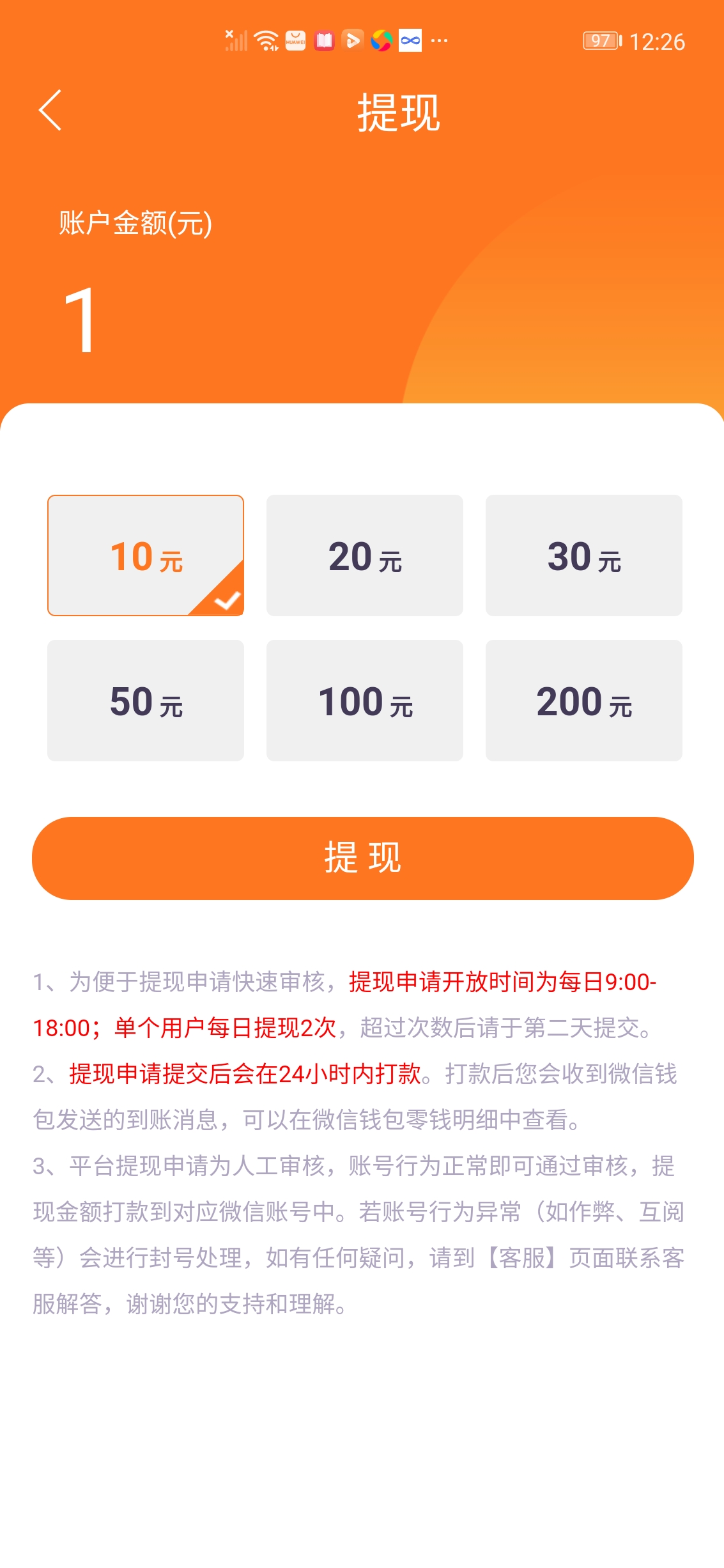Screen dimensions: 724x1568
Task: Tap the infinity symbol notification icon
Action: point(410,40)
